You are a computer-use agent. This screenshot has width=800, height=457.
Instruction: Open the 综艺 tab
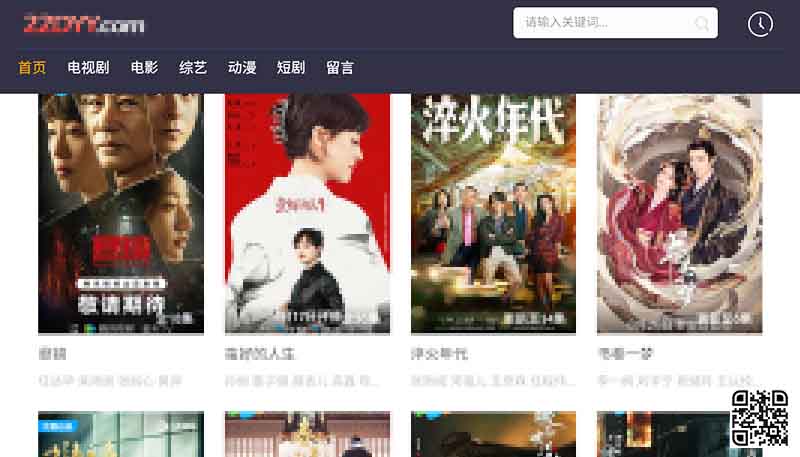tap(193, 68)
